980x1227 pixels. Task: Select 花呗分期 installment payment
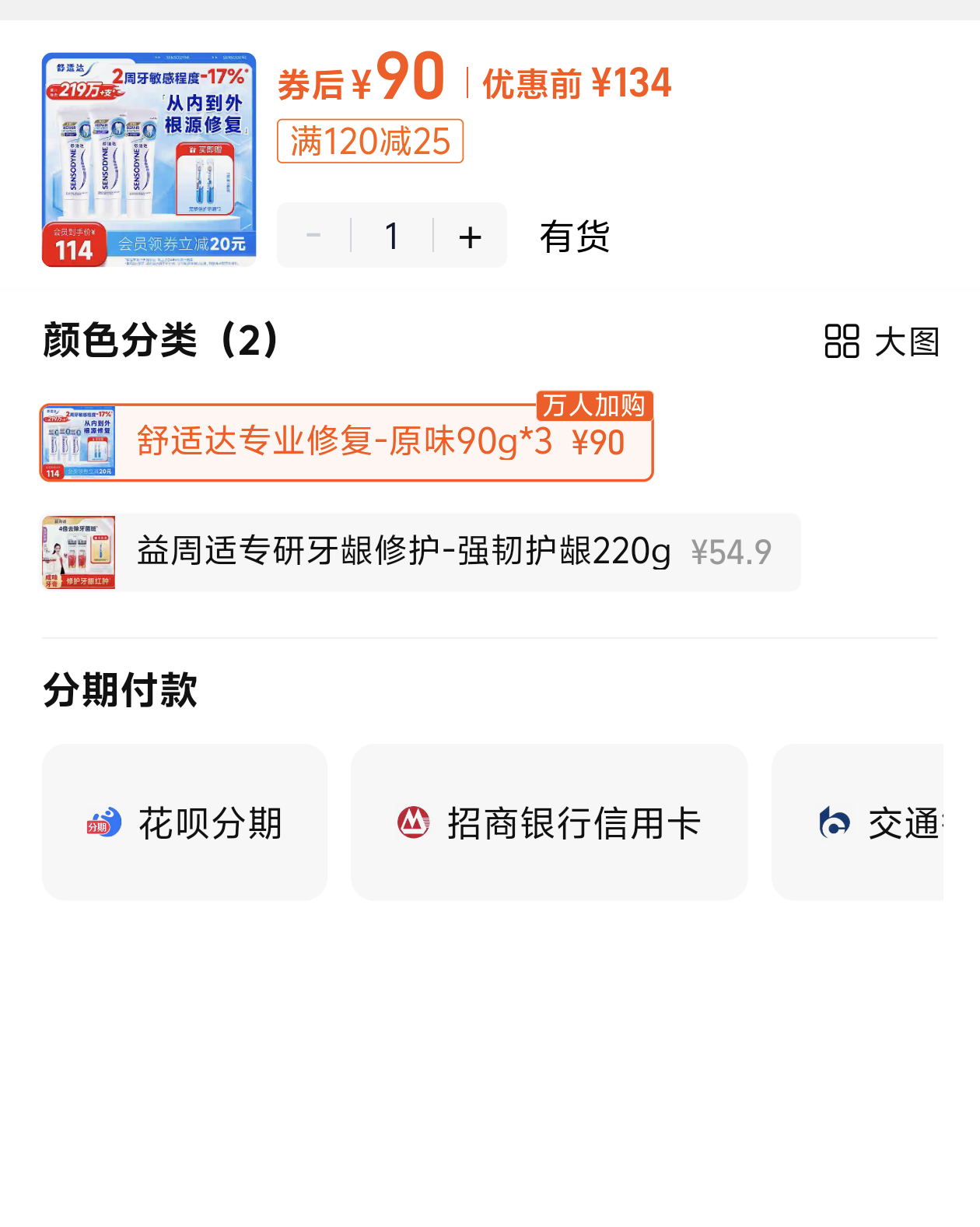point(184,822)
